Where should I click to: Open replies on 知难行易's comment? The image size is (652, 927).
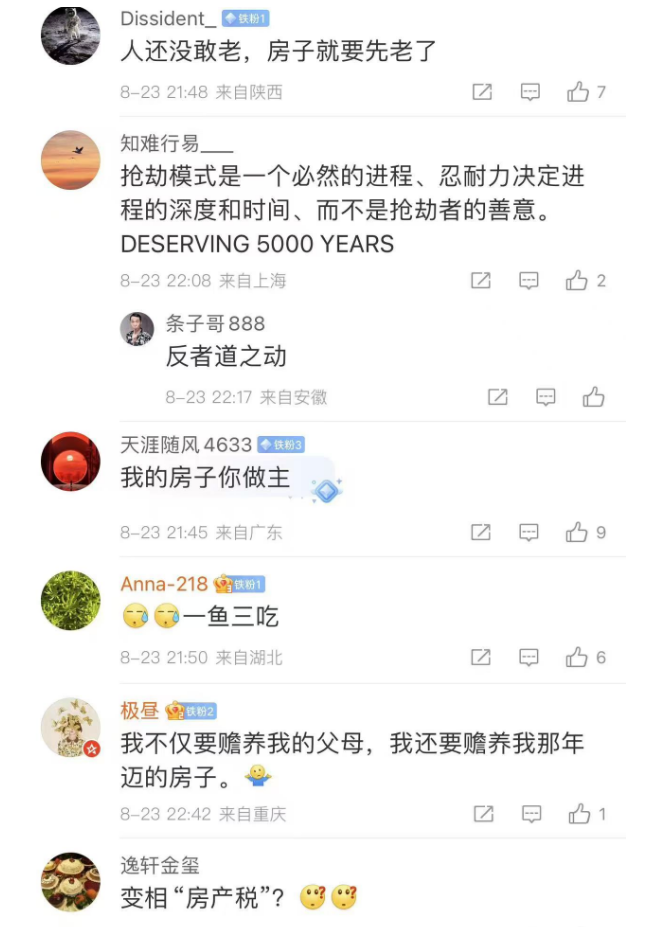coord(529,281)
